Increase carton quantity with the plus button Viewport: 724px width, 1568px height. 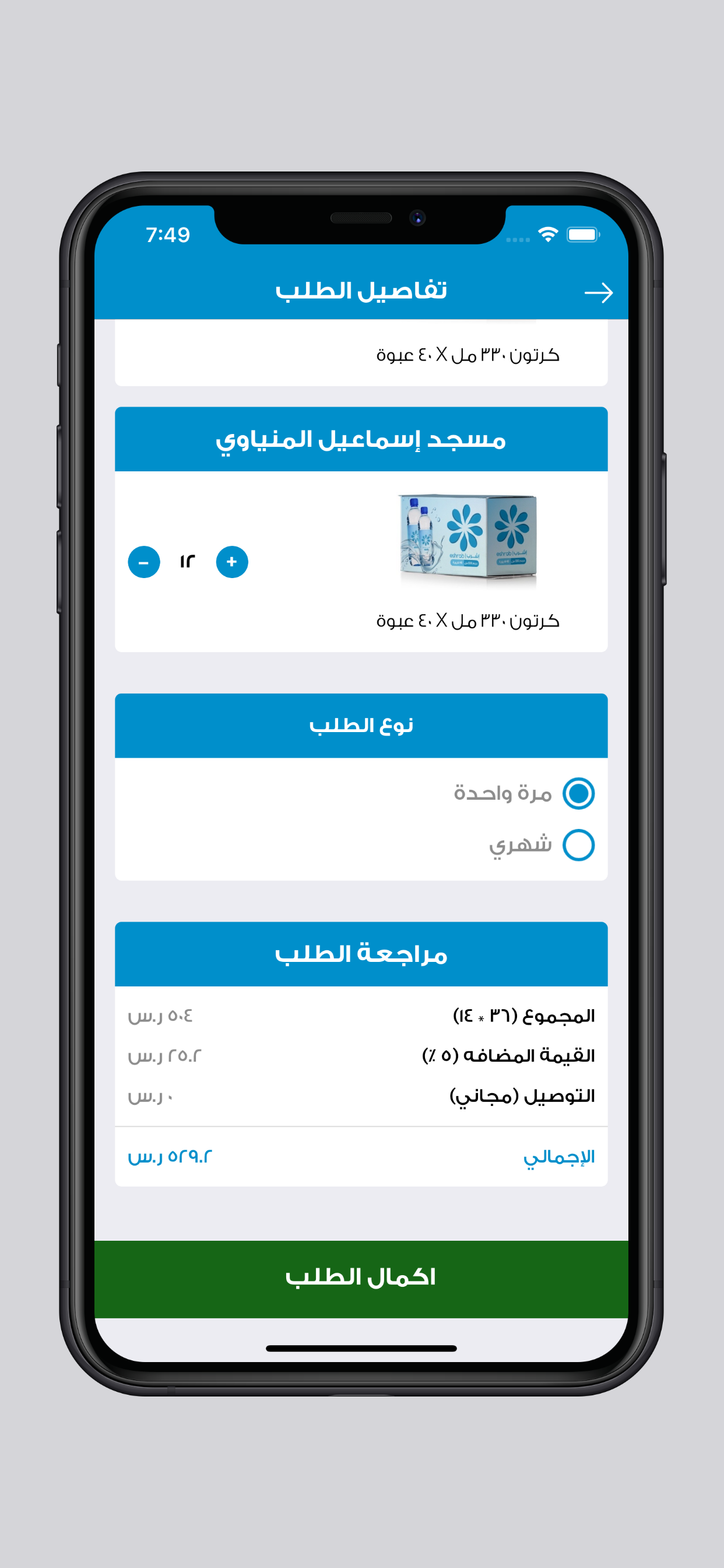pyautogui.click(x=232, y=561)
